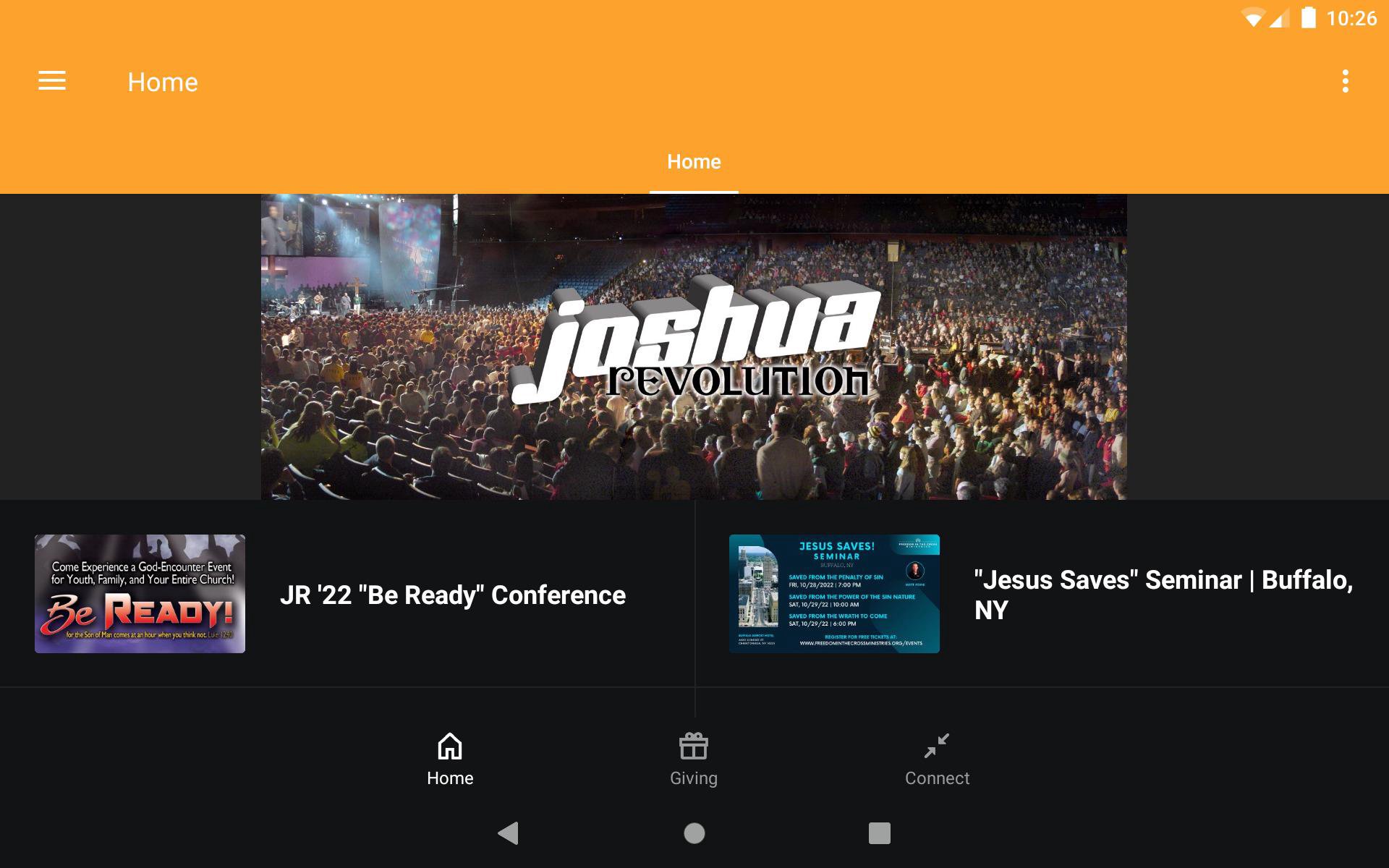Open "Jesus Saves" Seminar Buffalo card

point(1042,594)
